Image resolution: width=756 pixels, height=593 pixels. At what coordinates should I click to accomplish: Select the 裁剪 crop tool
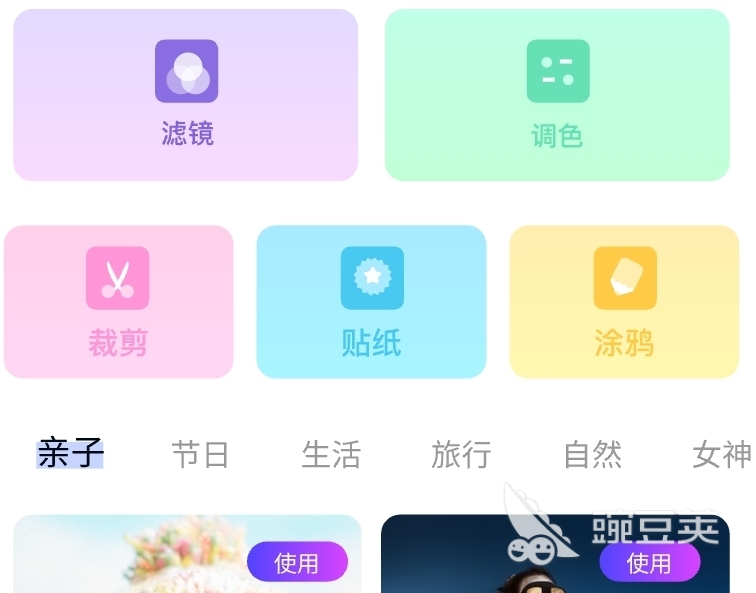tap(118, 302)
